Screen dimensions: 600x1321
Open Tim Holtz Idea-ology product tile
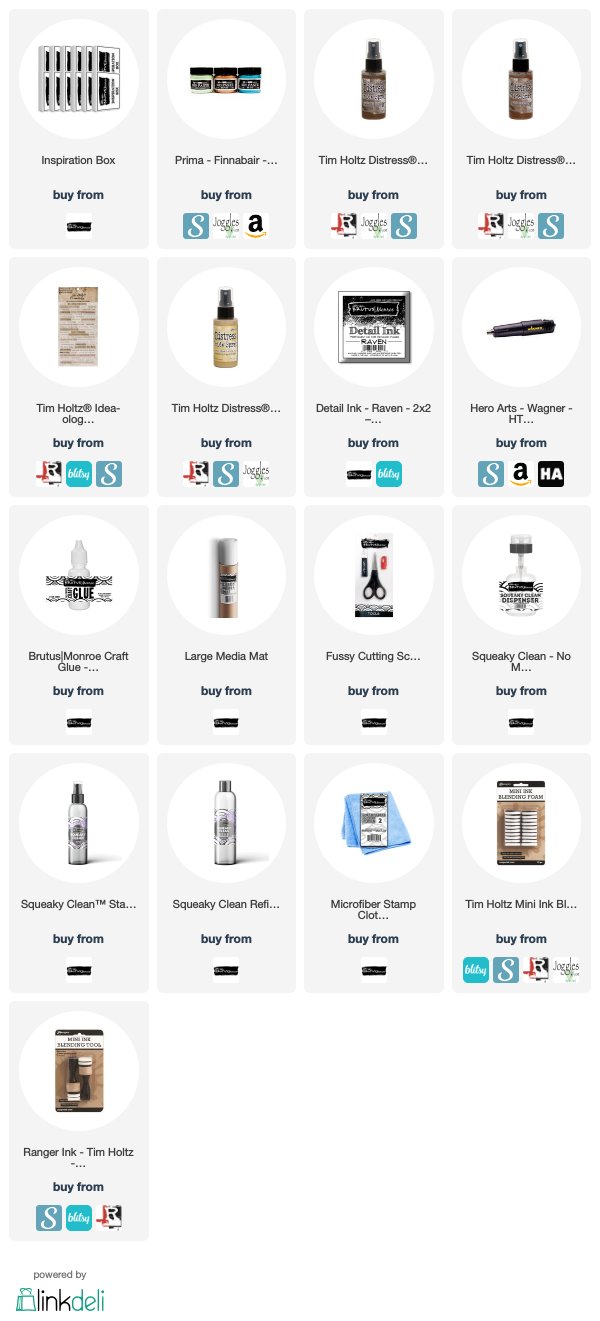coord(79,377)
